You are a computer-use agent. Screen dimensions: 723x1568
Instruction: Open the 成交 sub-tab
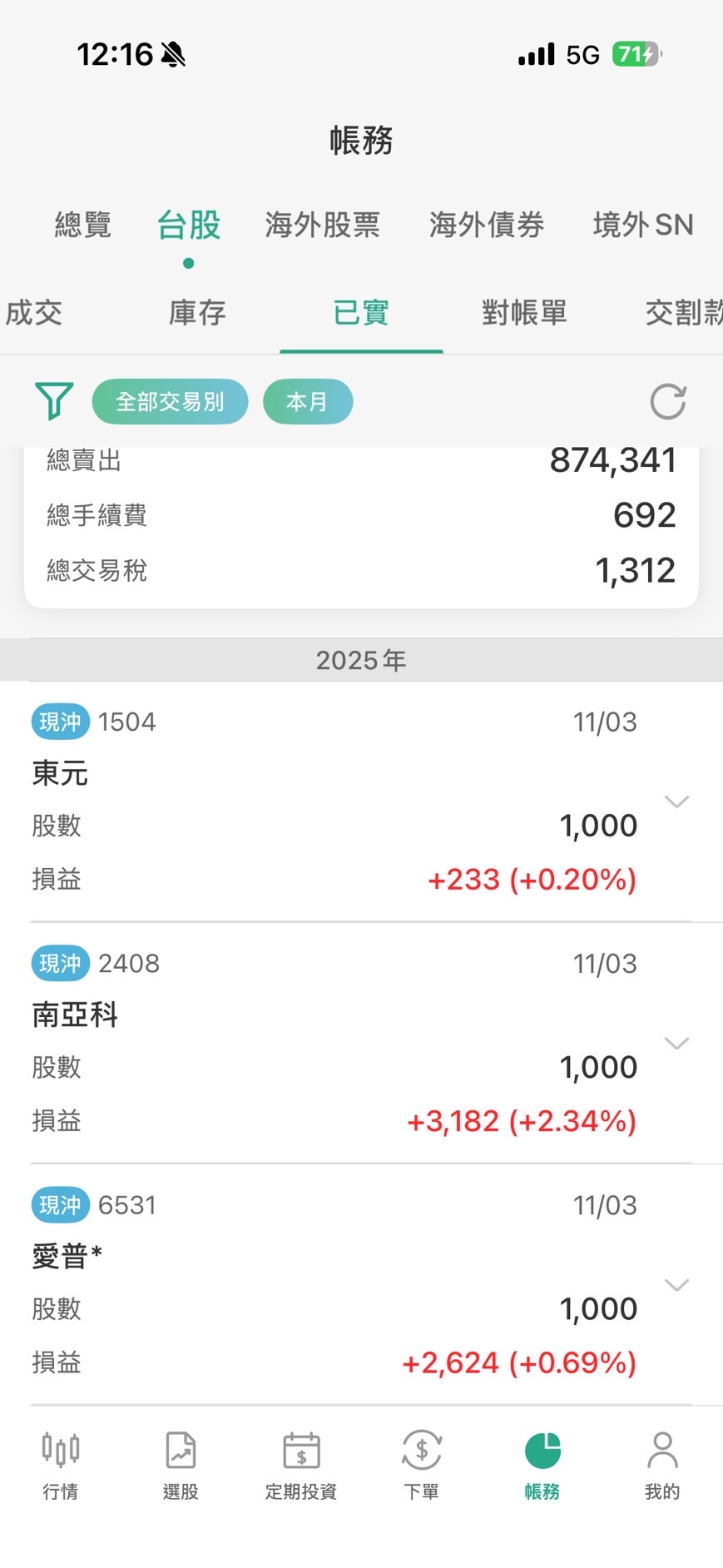[34, 313]
